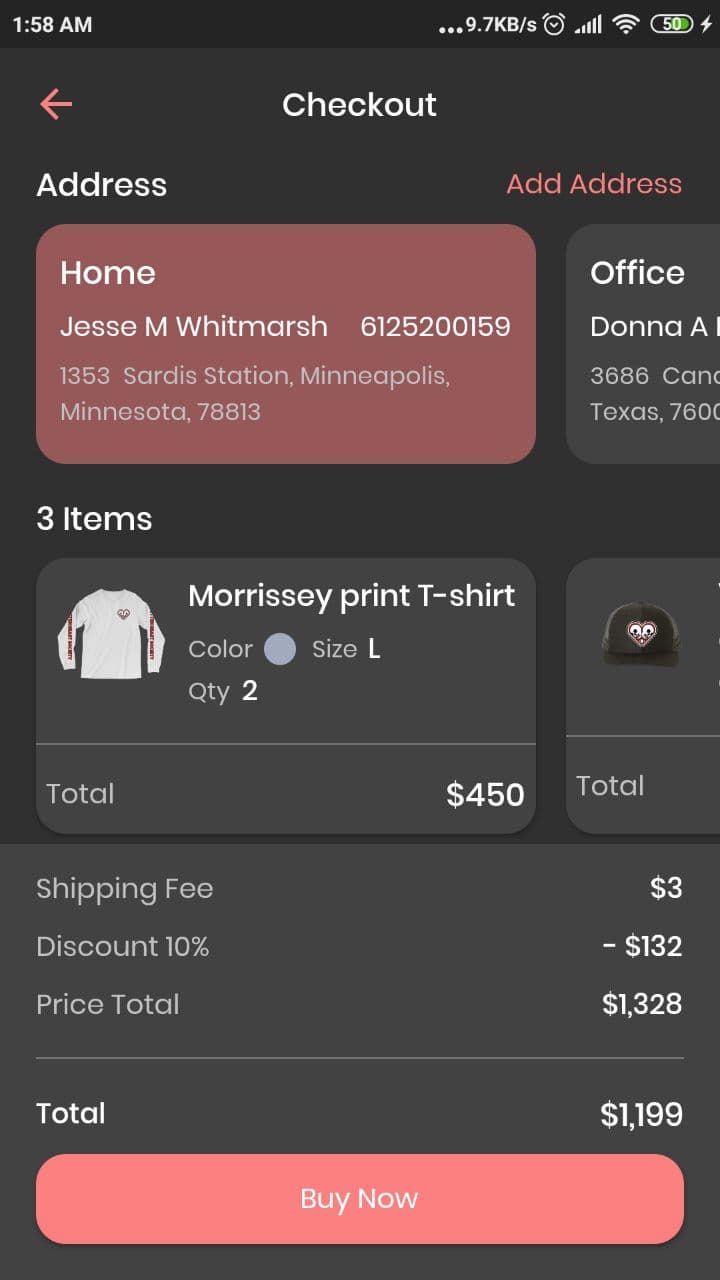Tap the Buy Now button

click(x=360, y=1198)
